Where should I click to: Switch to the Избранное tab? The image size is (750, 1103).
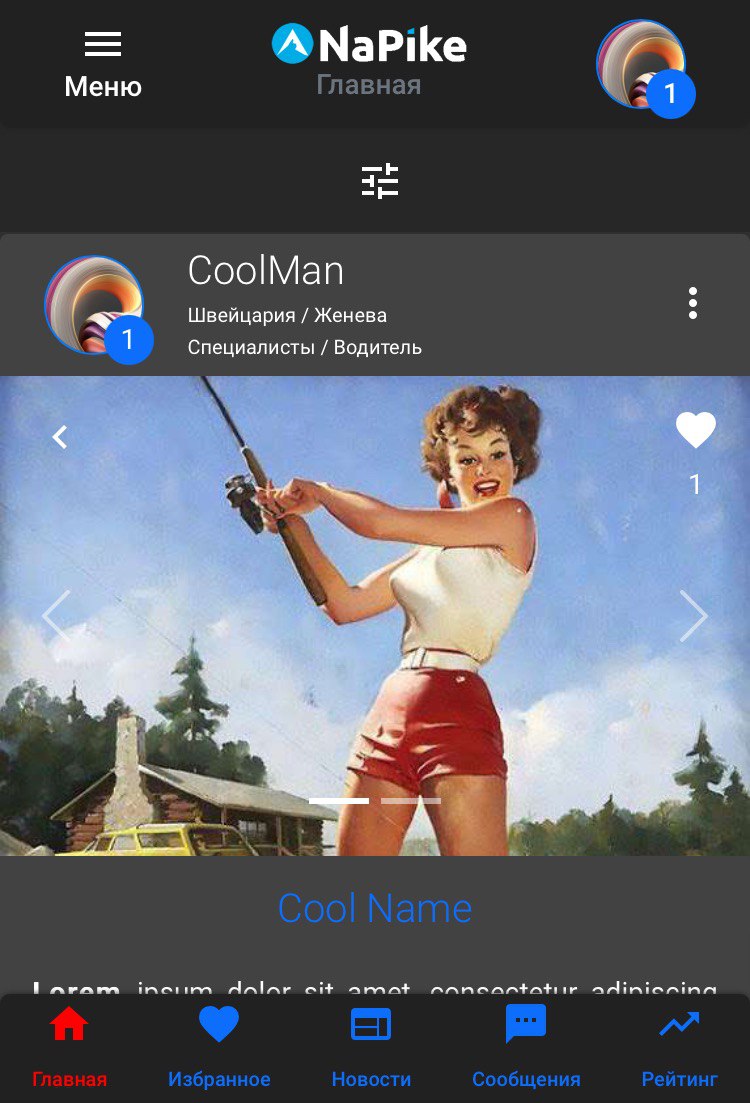(219, 1048)
